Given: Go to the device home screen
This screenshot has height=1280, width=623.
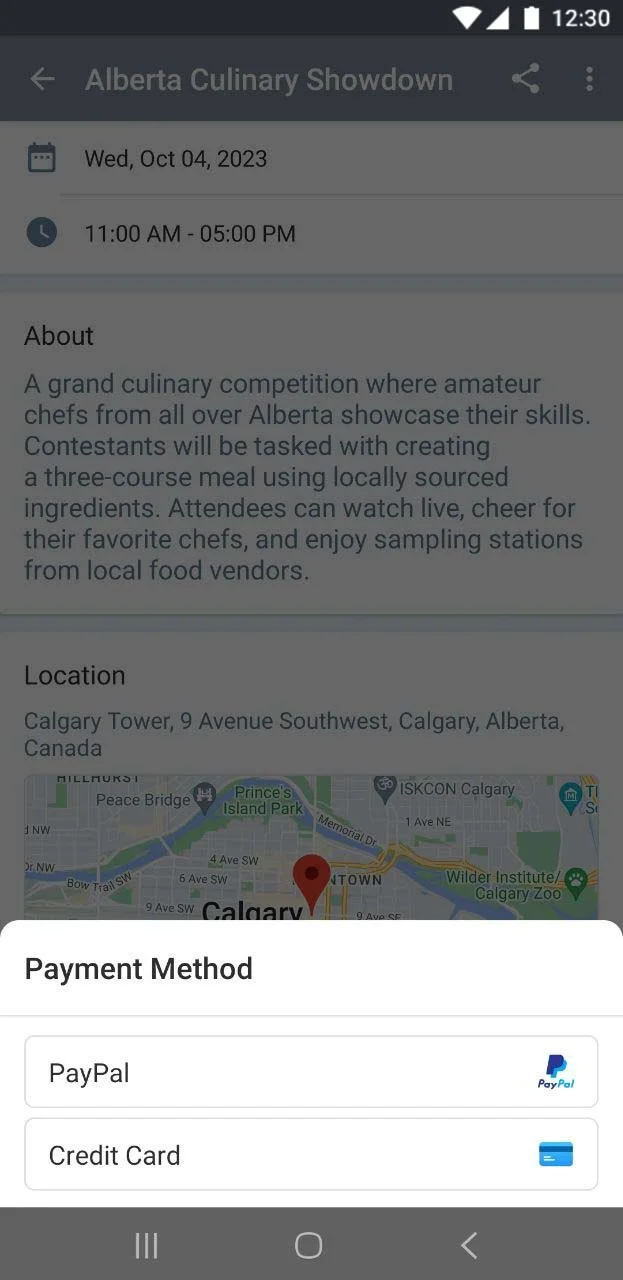Looking at the screenshot, I should 309,1245.
